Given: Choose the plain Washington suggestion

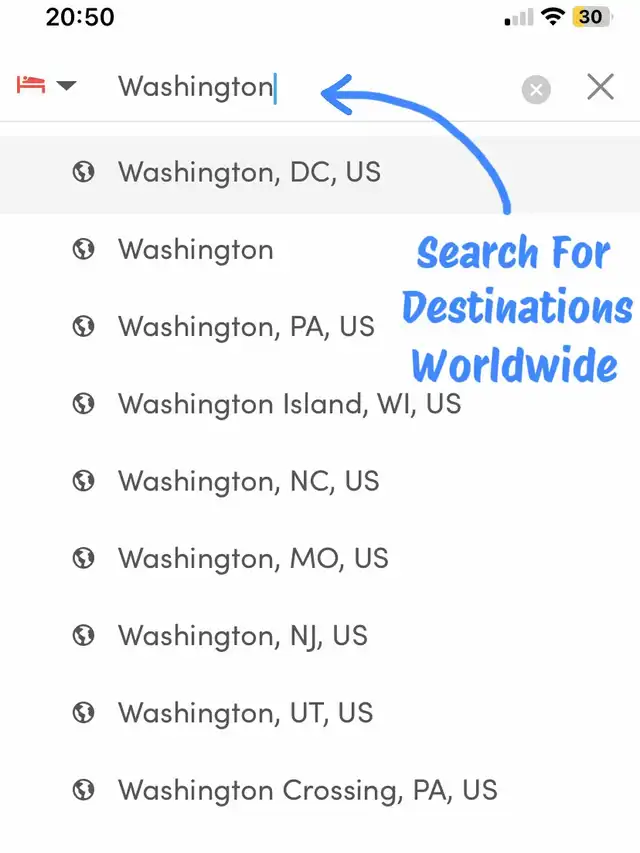Looking at the screenshot, I should tap(196, 249).
